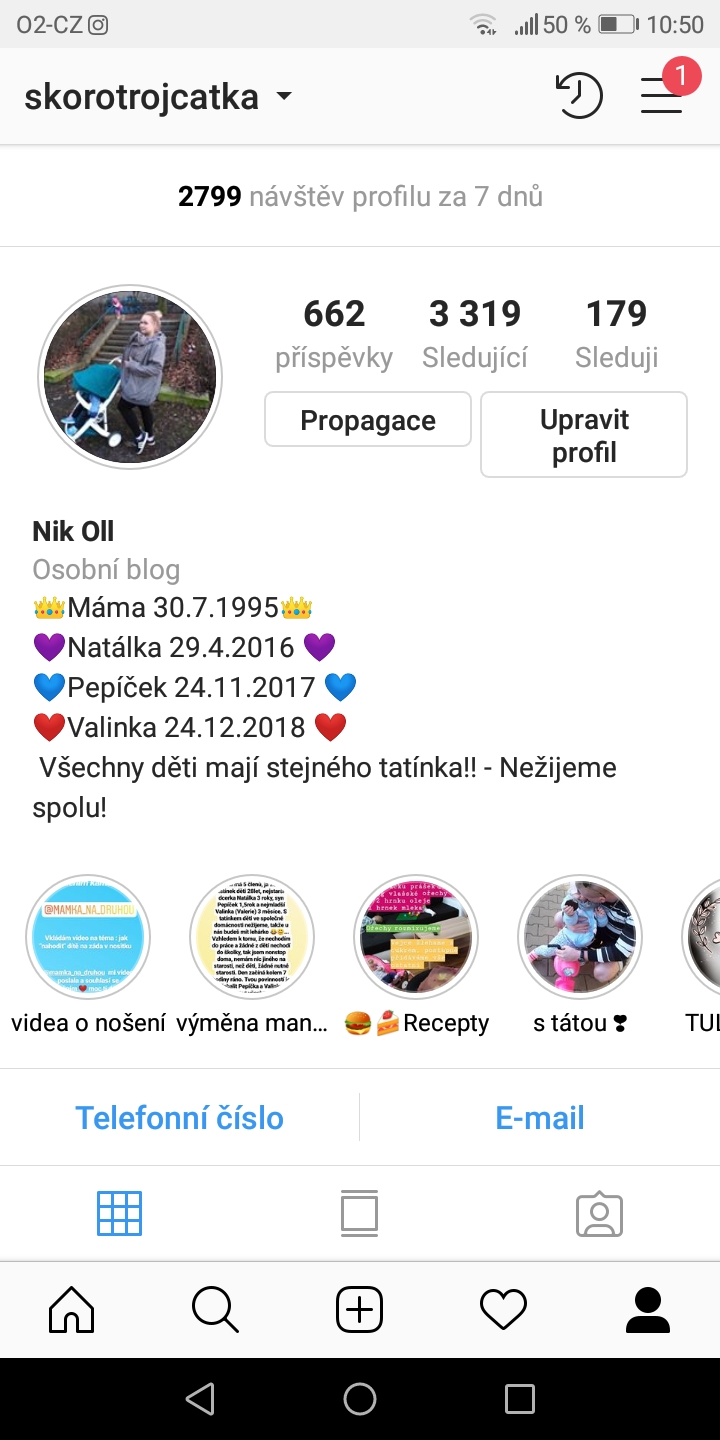The height and width of the screenshot is (1440, 720).
Task: View the Sledující followers list
Action: 474,333
